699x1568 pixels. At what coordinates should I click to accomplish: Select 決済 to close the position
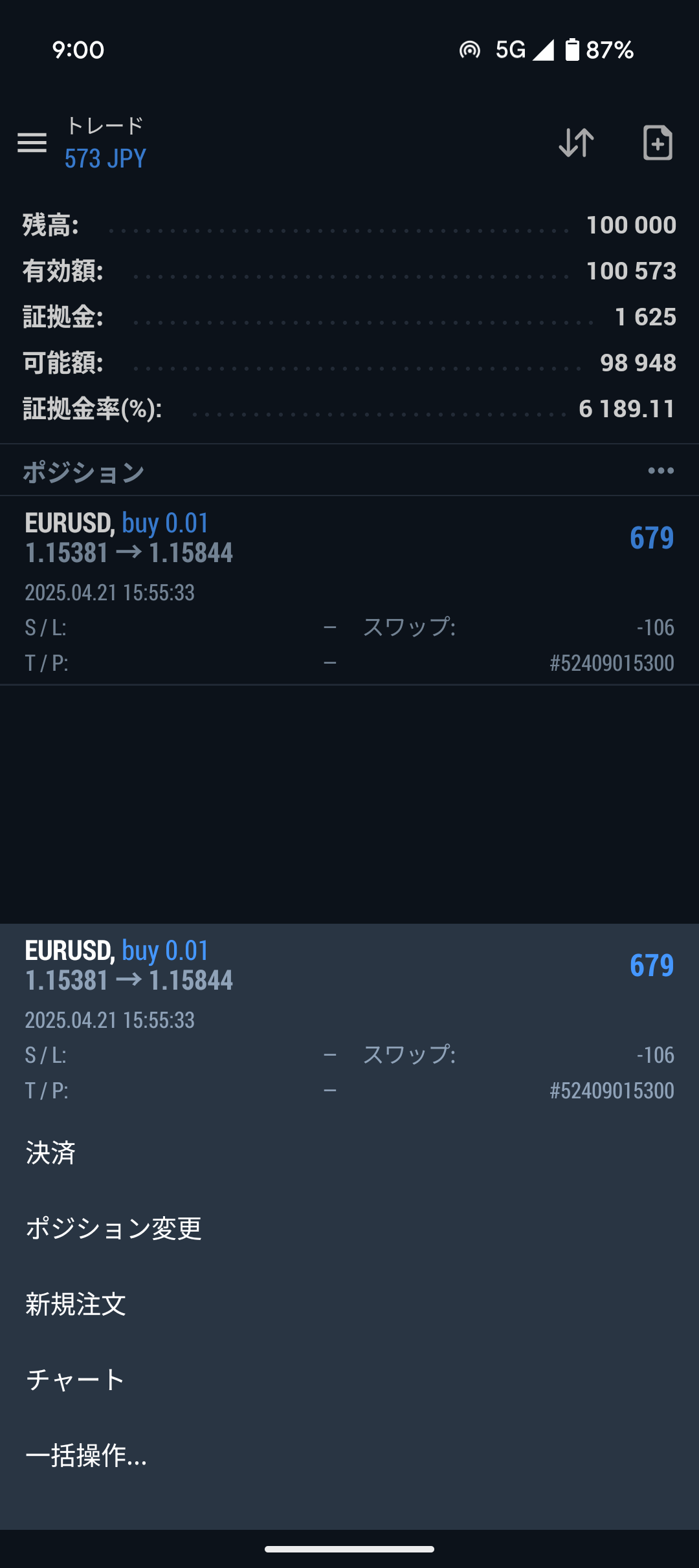[349, 1153]
